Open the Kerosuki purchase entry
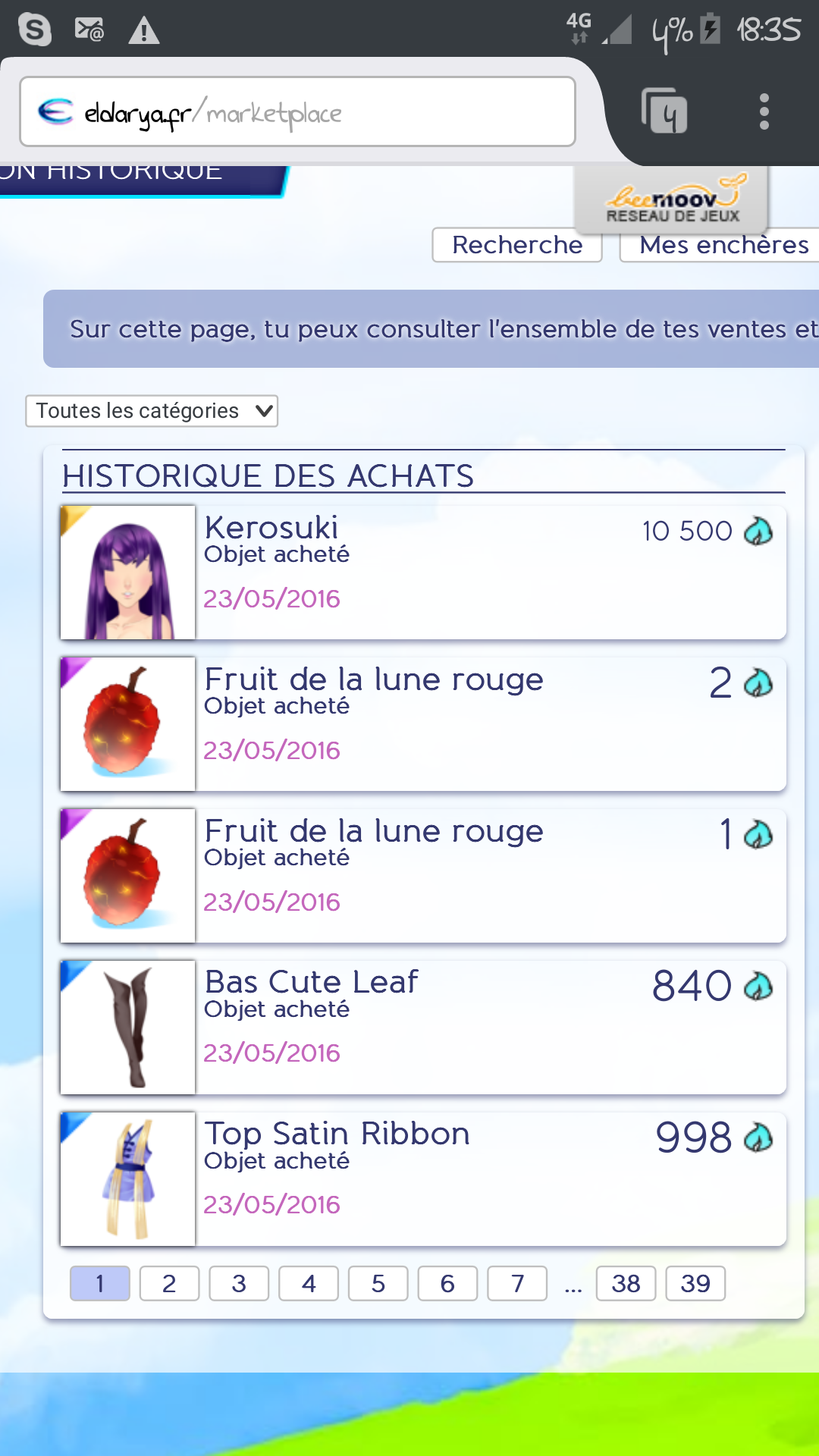The width and height of the screenshot is (819, 1456). pyautogui.click(x=422, y=573)
